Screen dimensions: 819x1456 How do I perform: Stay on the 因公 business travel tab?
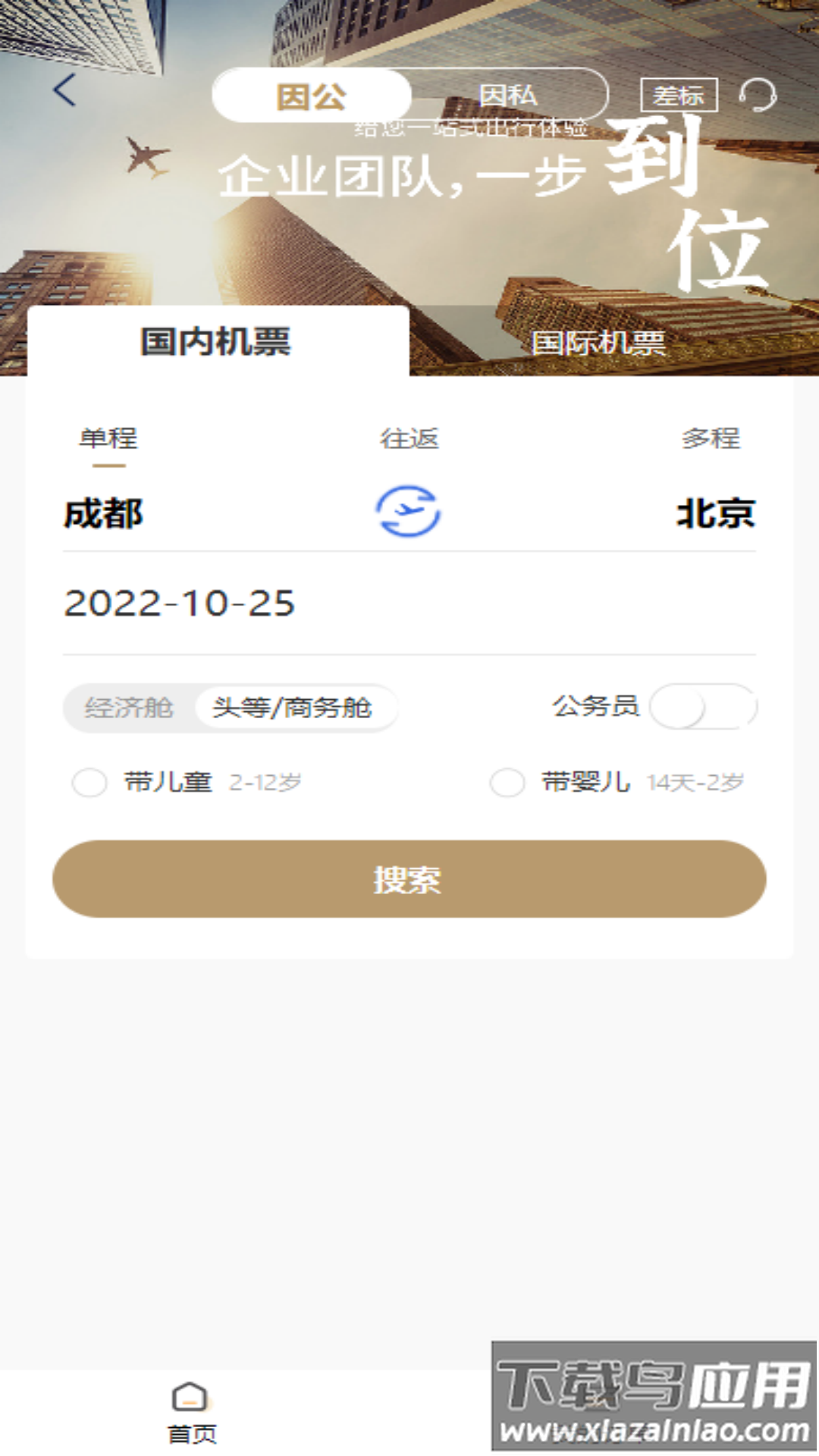(x=313, y=95)
